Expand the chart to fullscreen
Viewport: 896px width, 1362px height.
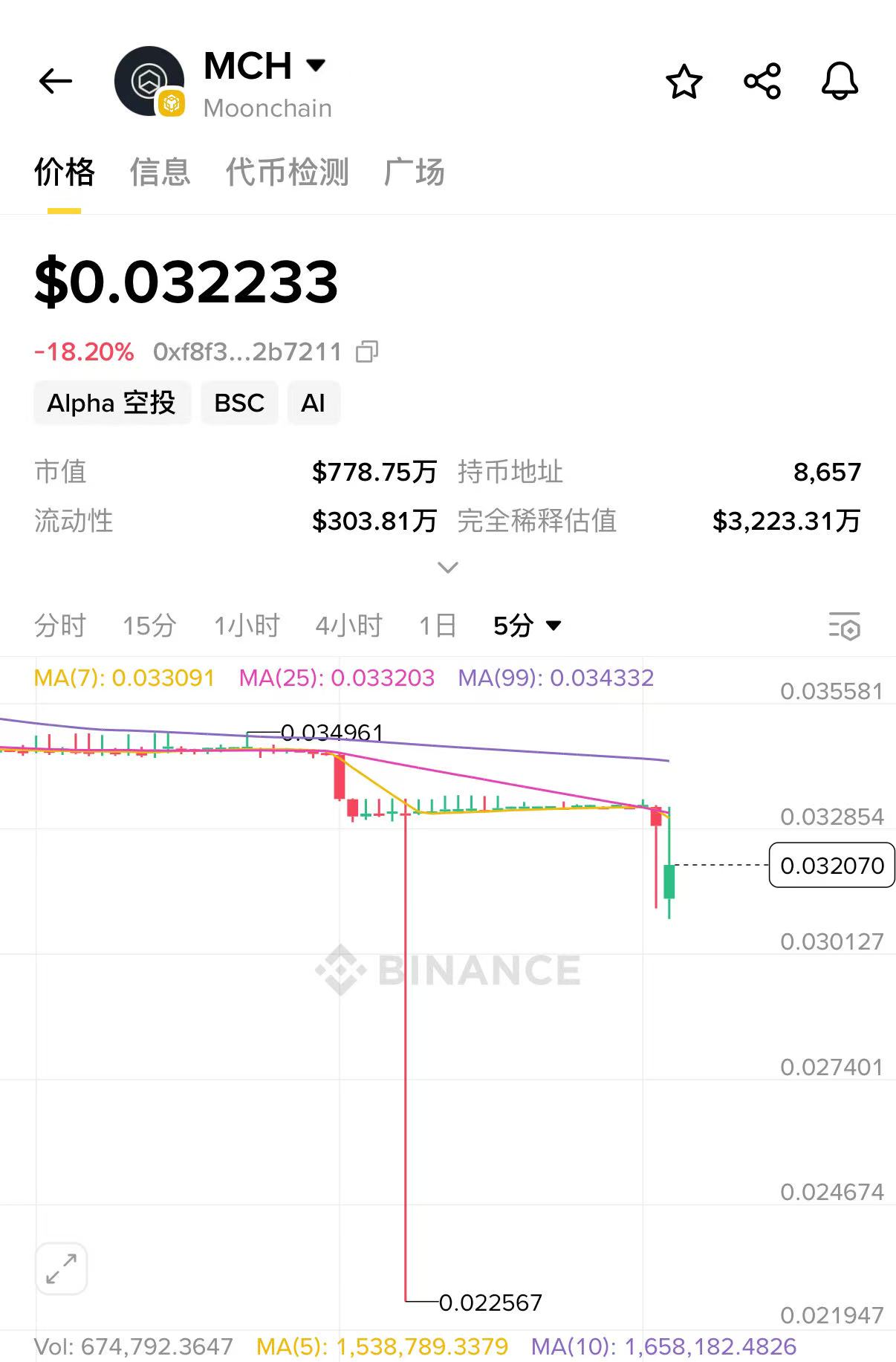coord(61,1268)
